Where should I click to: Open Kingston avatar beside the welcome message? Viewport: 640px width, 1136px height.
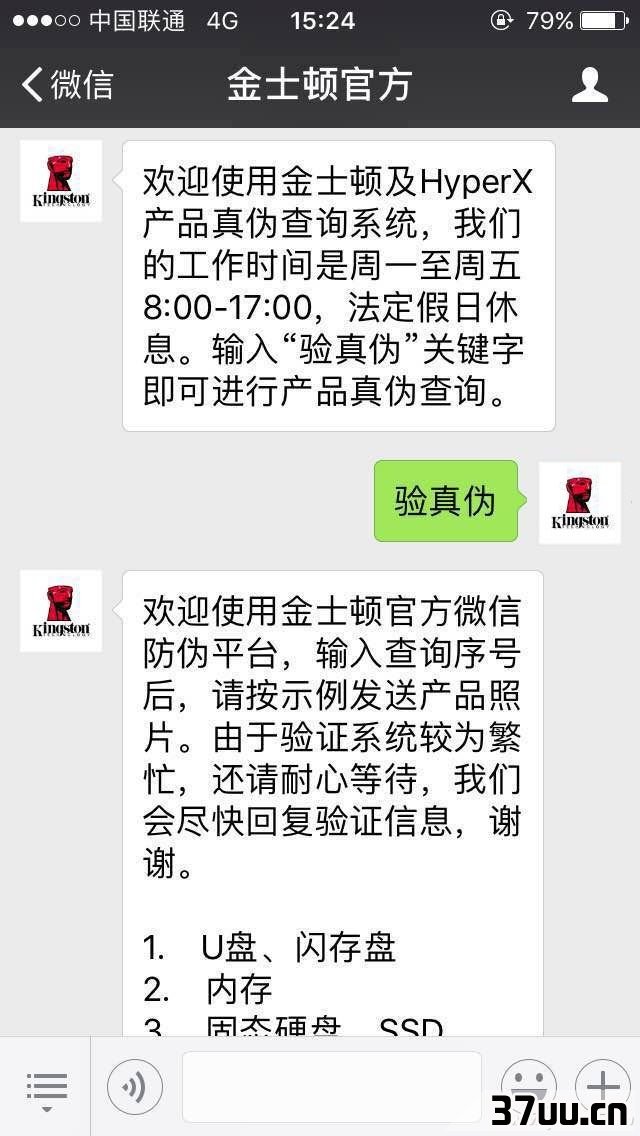(61, 181)
